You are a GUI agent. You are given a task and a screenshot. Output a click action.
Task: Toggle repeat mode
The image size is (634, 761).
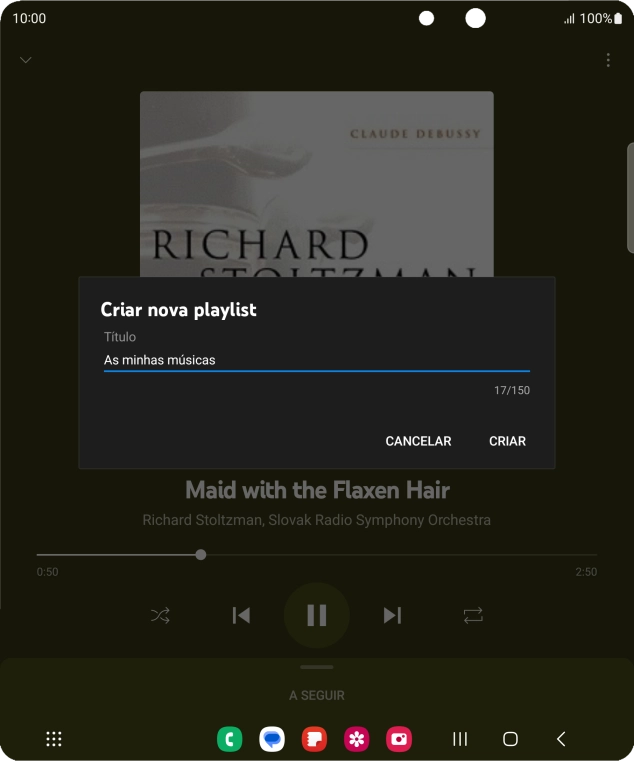click(x=473, y=615)
